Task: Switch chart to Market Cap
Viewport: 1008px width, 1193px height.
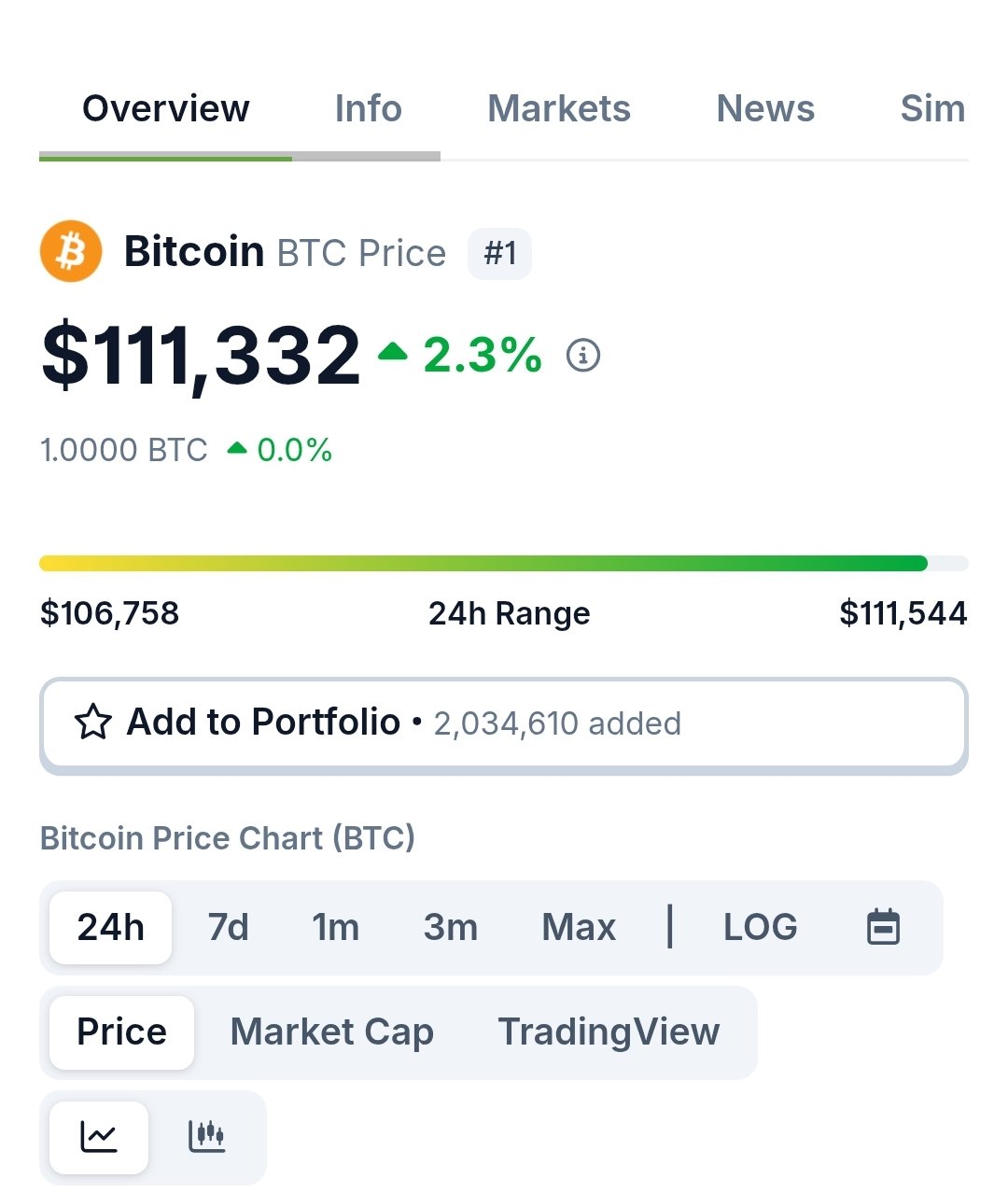Action: (x=331, y=1032)
